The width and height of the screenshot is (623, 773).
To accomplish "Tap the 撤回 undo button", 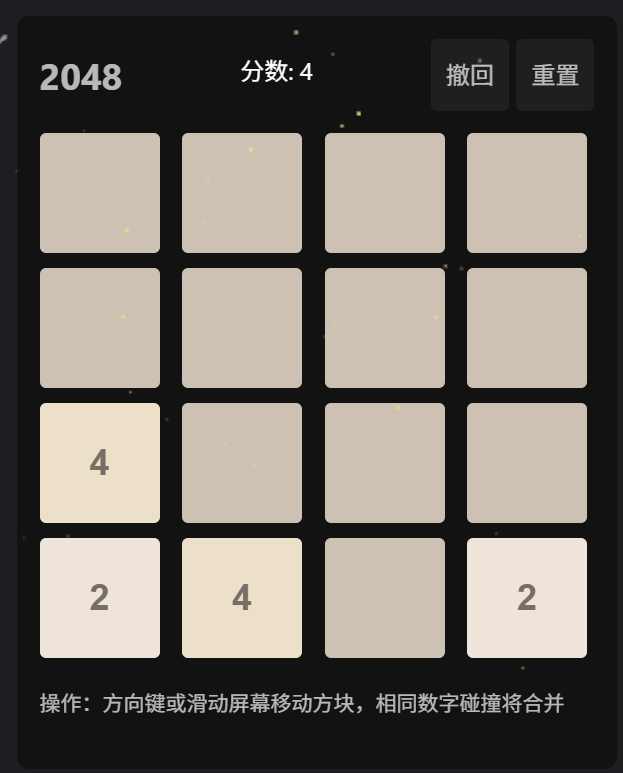I will tap(469, 75).
